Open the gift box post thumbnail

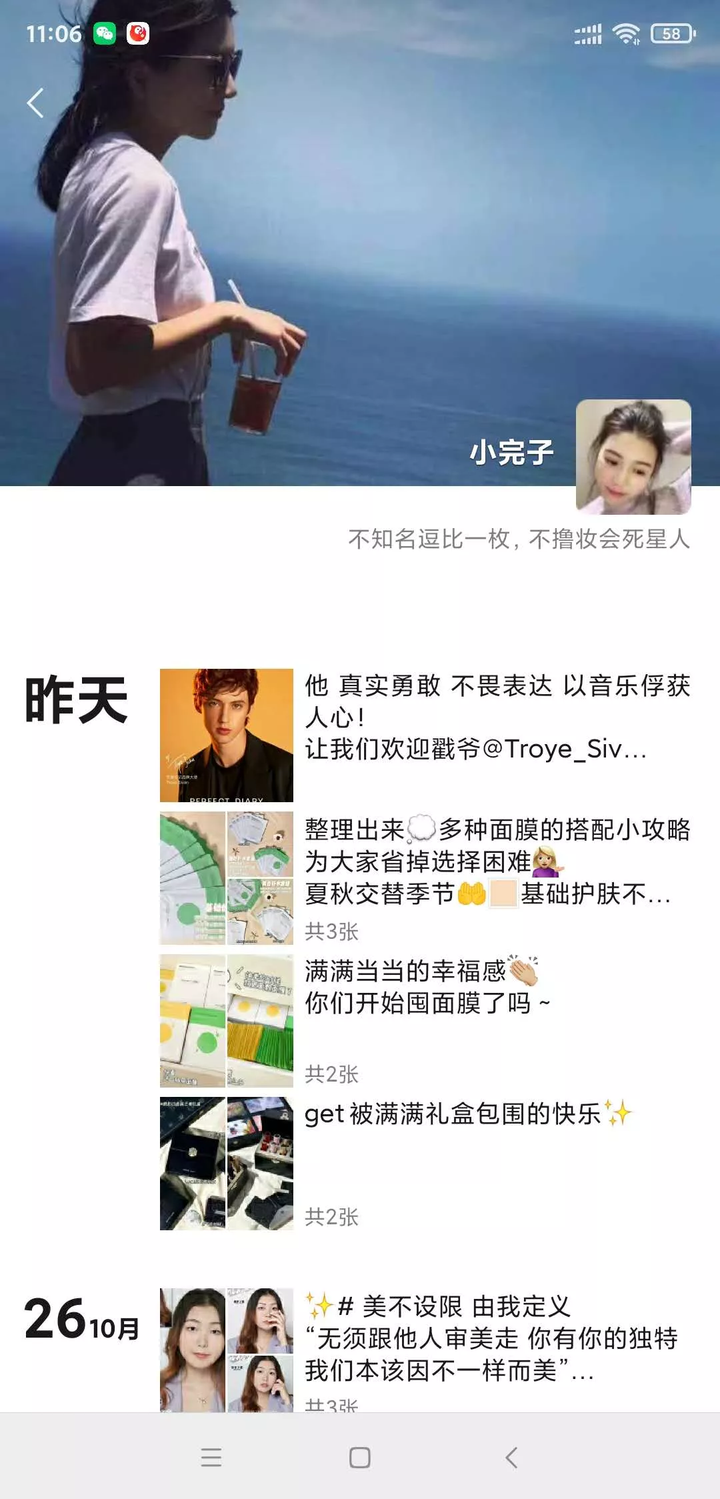click(x=226, y=1163)
